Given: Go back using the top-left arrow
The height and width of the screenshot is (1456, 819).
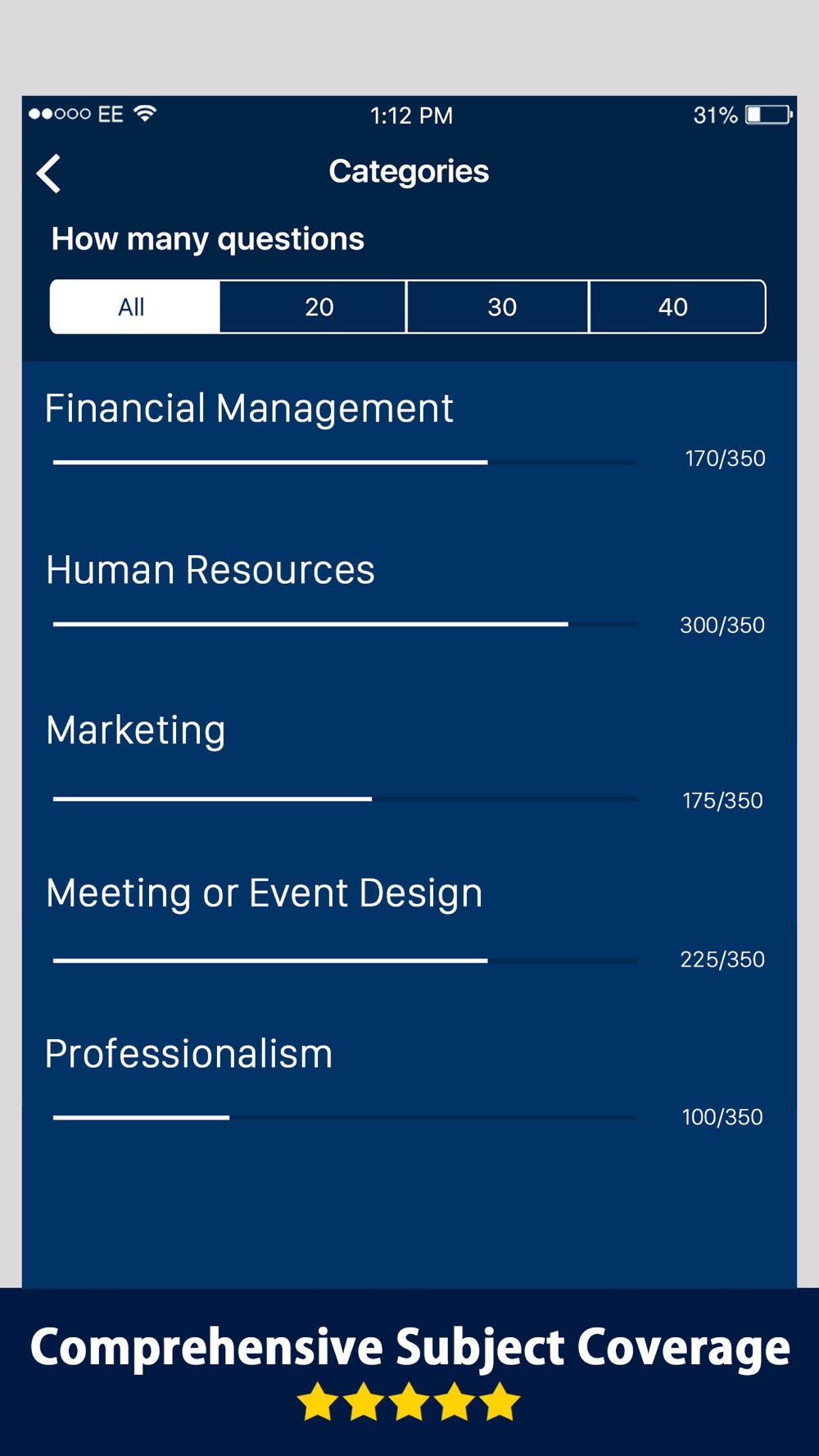Looking at the screenshot, I should pos(49,174).
